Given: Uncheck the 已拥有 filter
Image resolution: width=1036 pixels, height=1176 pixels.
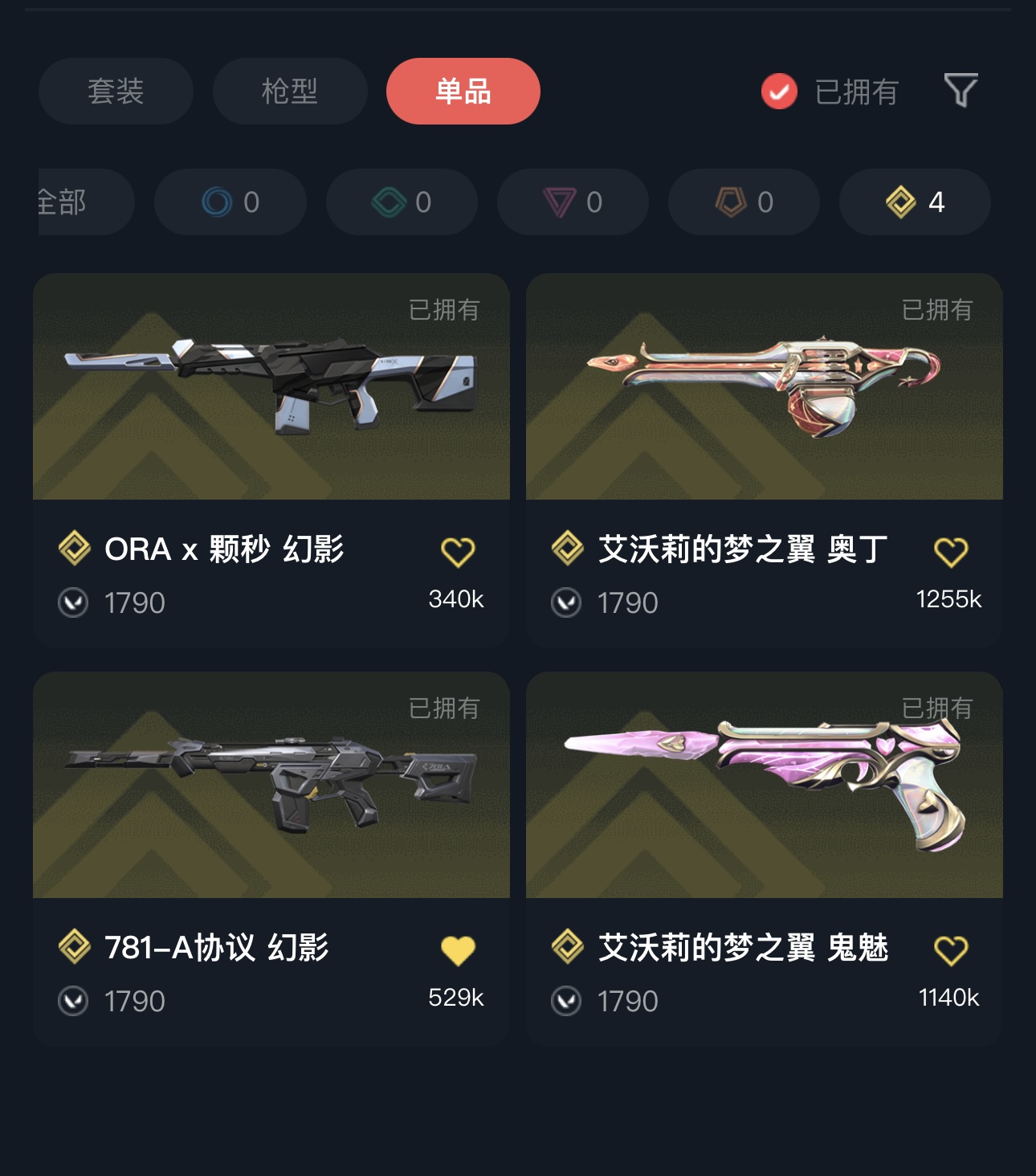Looking at the screenshot, I should pyautogui.click(x=779, y=92).
